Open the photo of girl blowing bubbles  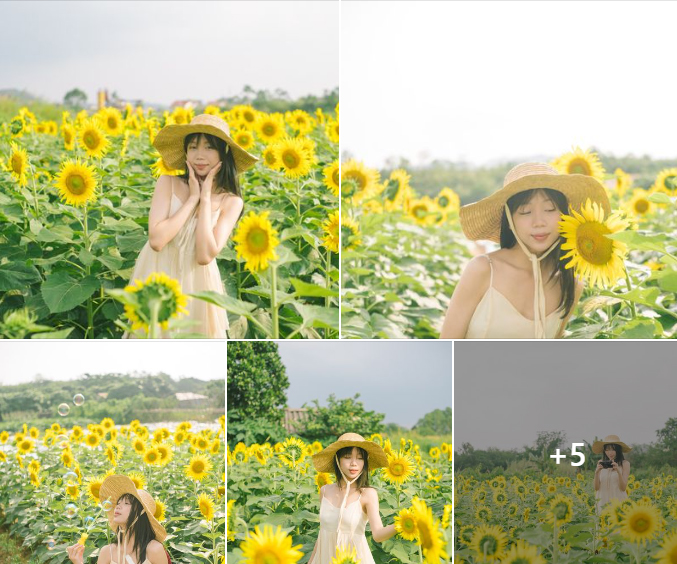click(x=112, y=452)
